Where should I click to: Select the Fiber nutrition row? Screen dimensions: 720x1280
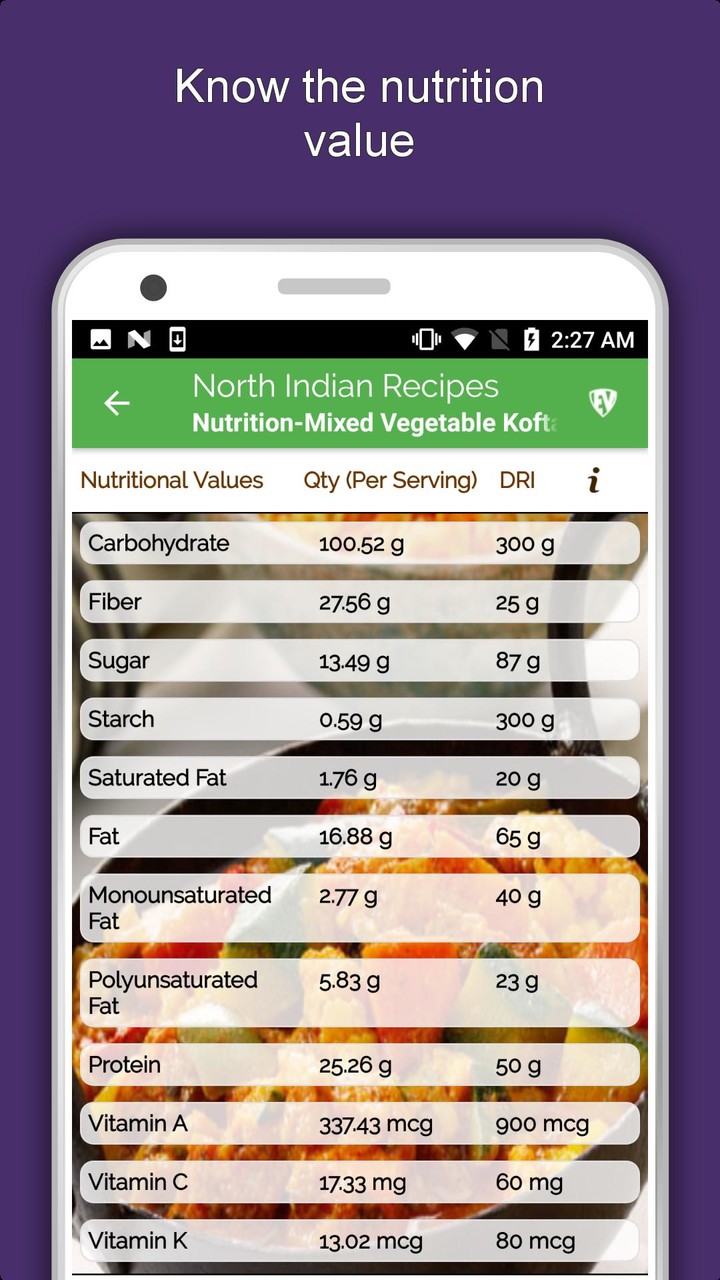(x=360, y=602)
